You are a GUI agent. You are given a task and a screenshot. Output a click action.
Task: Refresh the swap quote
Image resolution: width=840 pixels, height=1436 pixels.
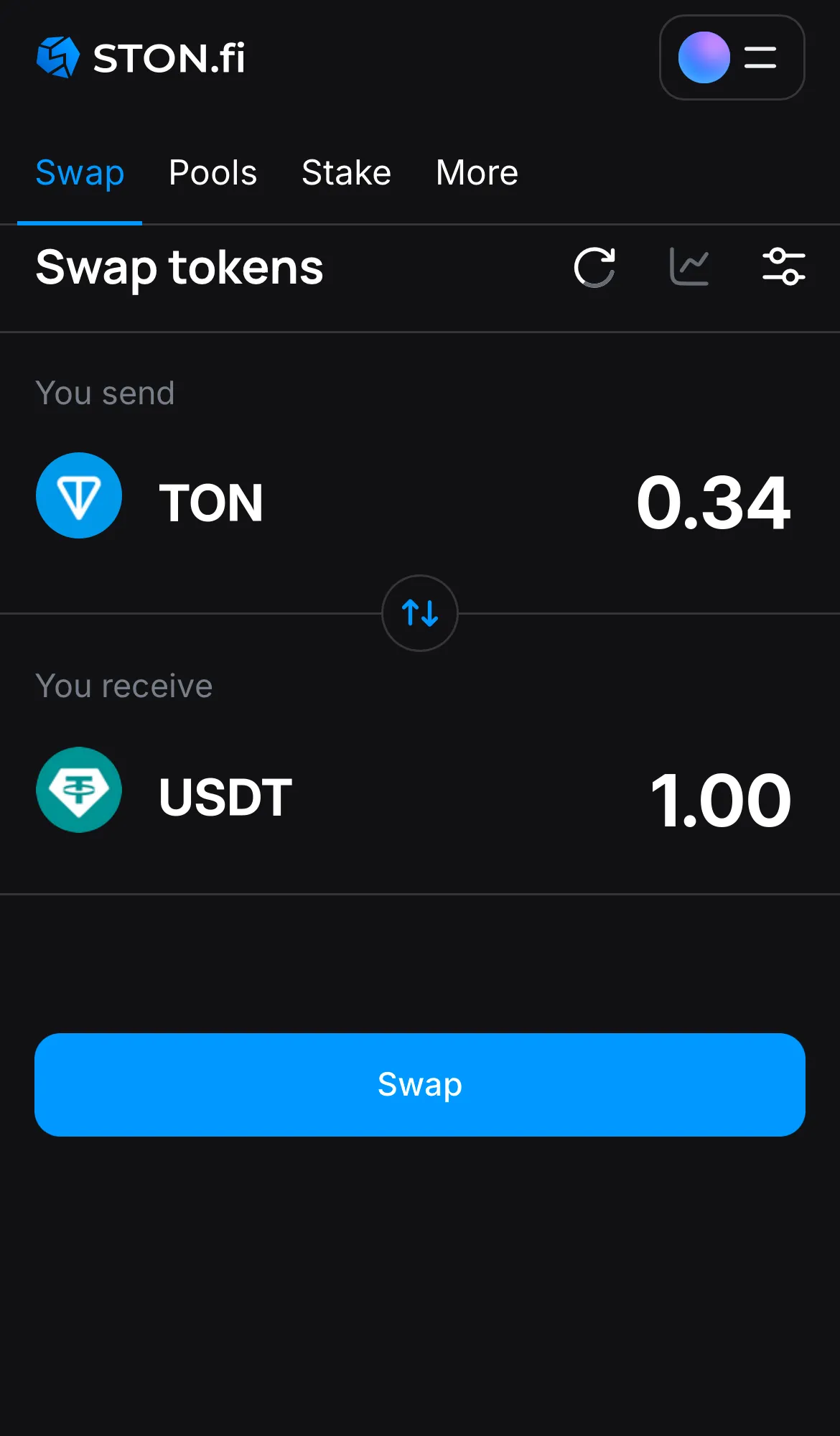594,267
